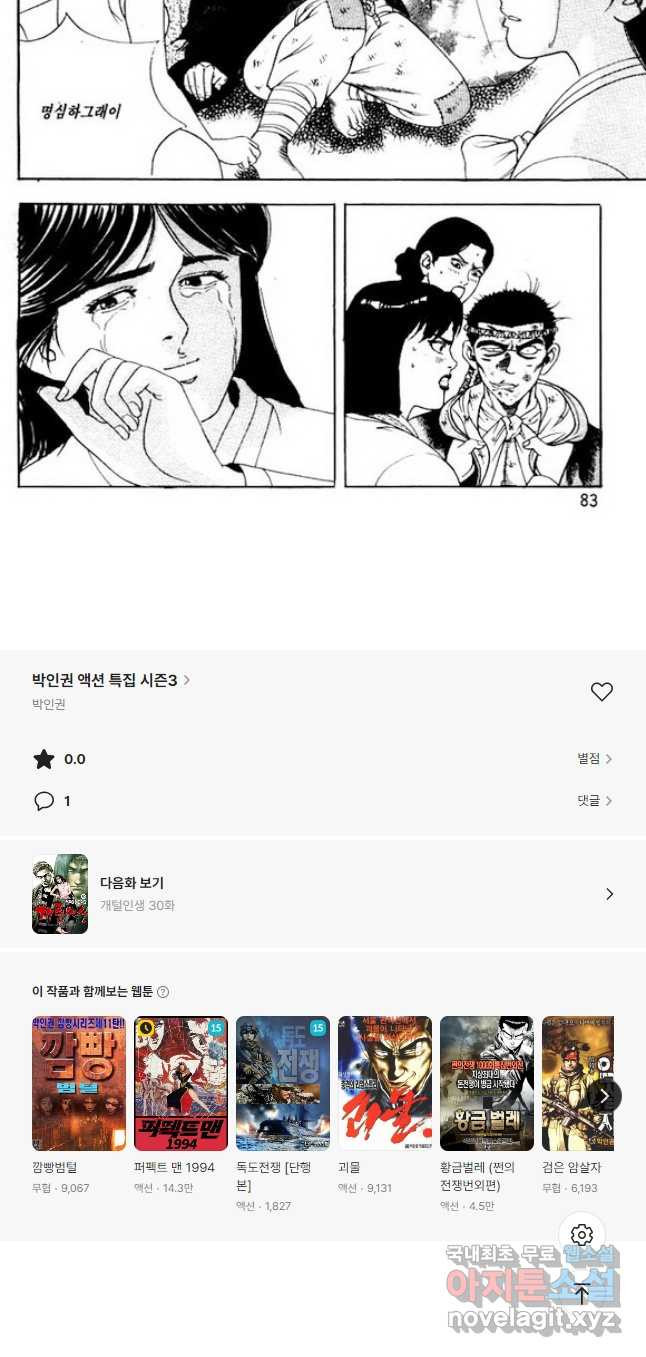This screenshot has height=1357, width=646.
Task: Show more recommended webtoons with the arrow
Action: pos(604,1095)
